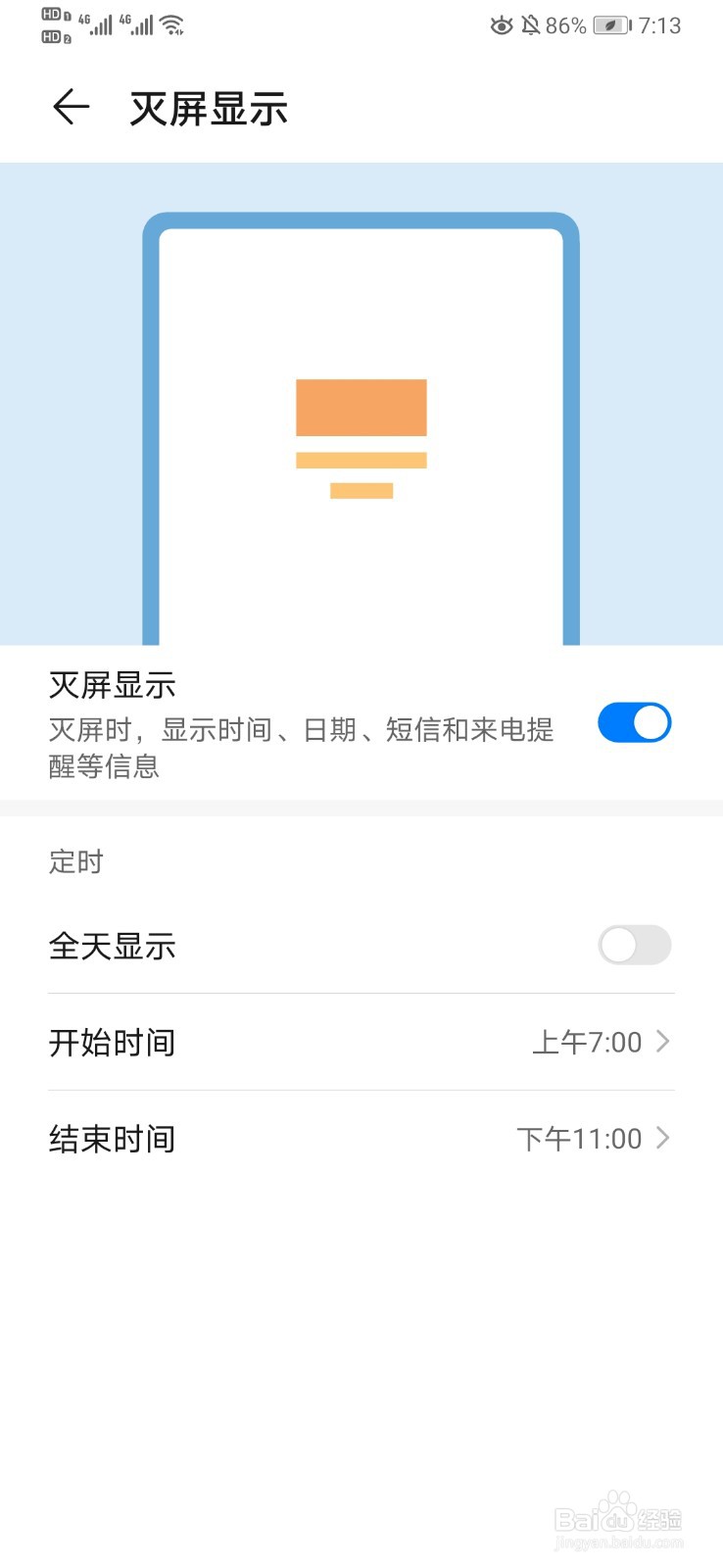The width and height of the screenshot is (723, 1568).
Task: Select the 灭屏显示 page title
Action: point(209,110)
